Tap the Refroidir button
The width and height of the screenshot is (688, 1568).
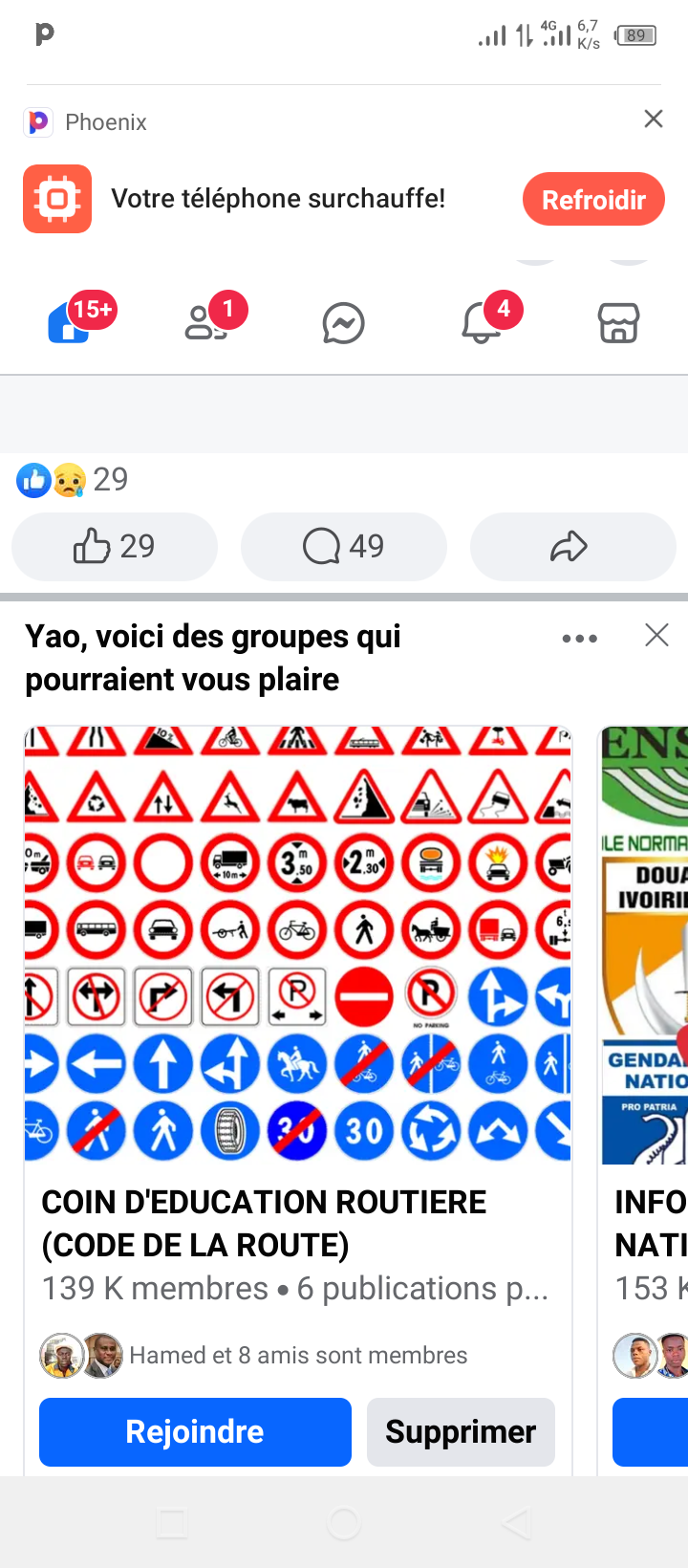593,199
